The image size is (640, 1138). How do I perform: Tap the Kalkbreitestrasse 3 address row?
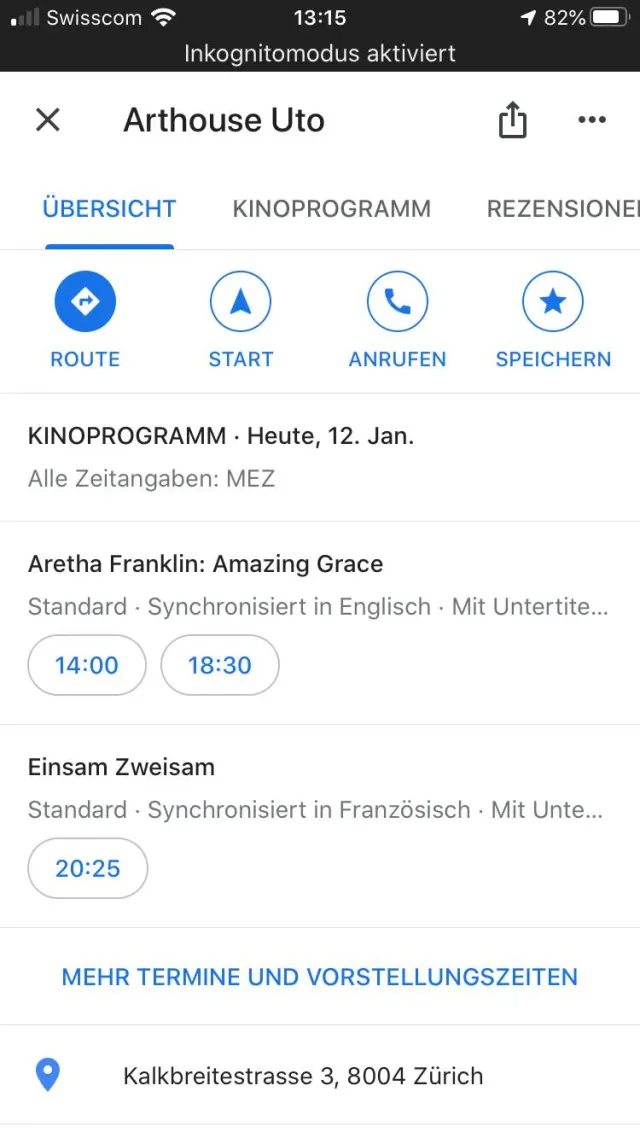tap(303, 1076)
